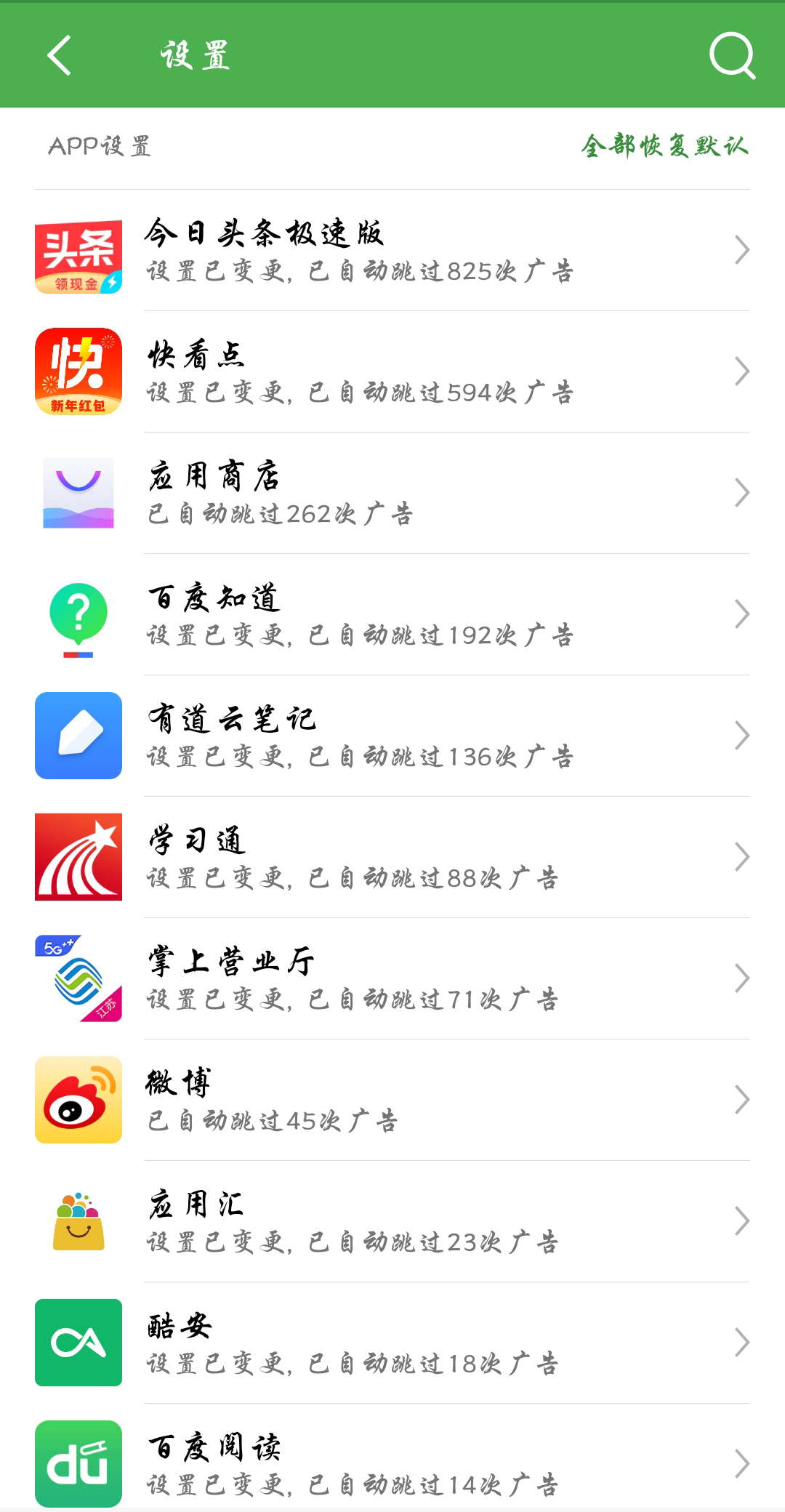Tap 全部恢复默认 to reset all
785x1512 pixels.
(x=664, y=146)
